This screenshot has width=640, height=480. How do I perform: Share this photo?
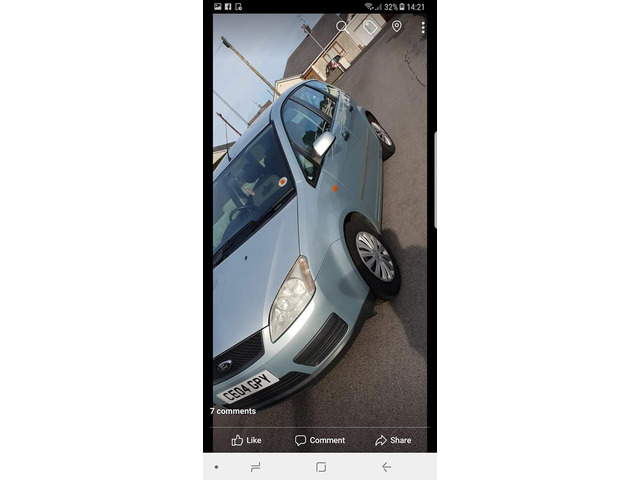click(393, 440)
